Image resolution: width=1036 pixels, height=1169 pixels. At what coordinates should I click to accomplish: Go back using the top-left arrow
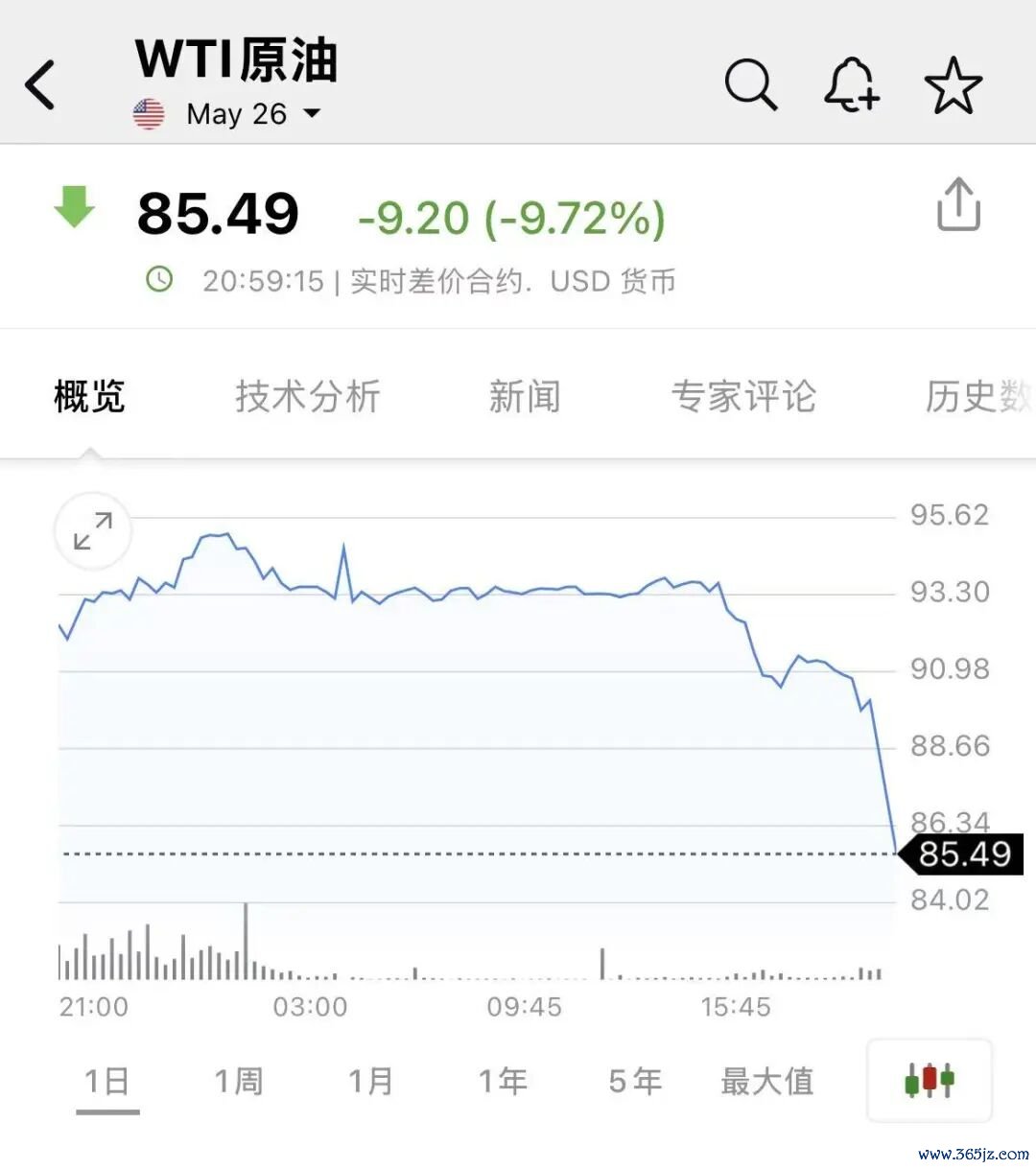[x=40, y=84]
